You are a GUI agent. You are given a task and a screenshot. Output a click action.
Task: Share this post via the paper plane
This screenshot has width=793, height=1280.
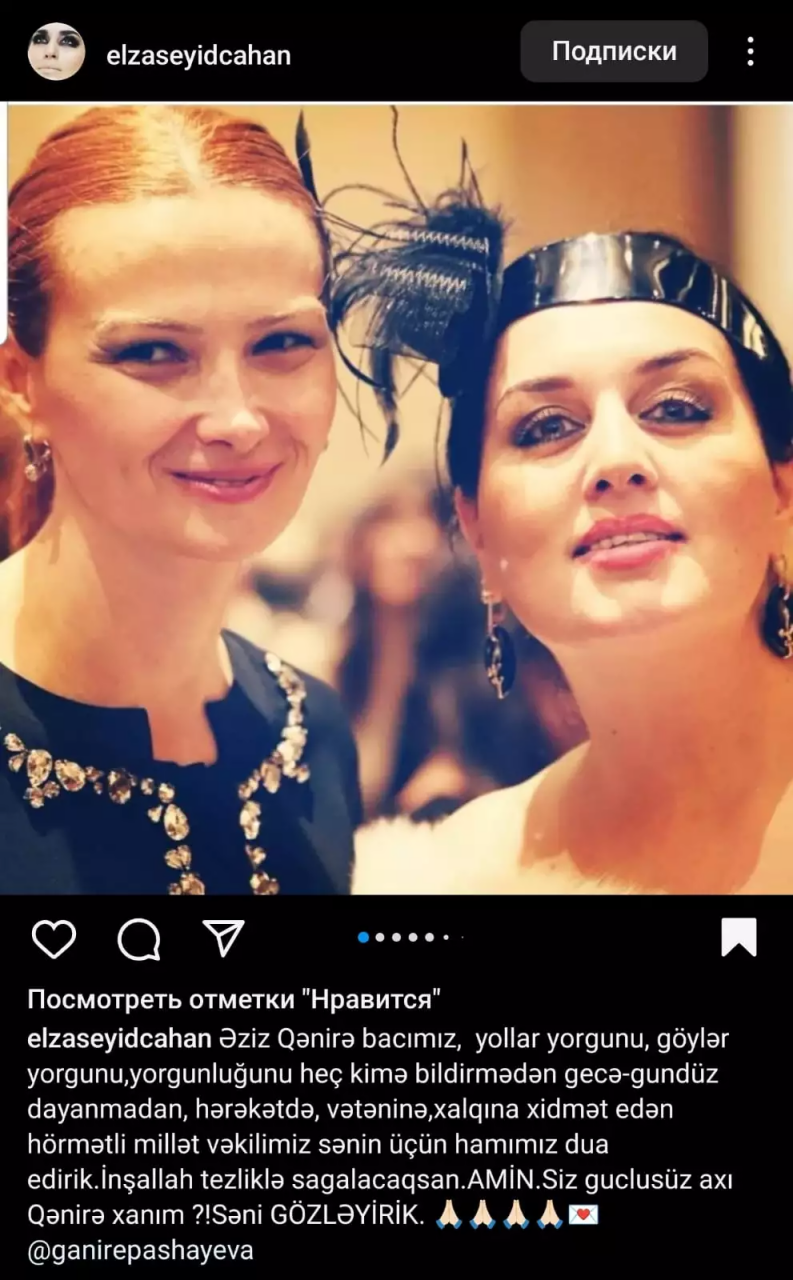coord(223,938)
